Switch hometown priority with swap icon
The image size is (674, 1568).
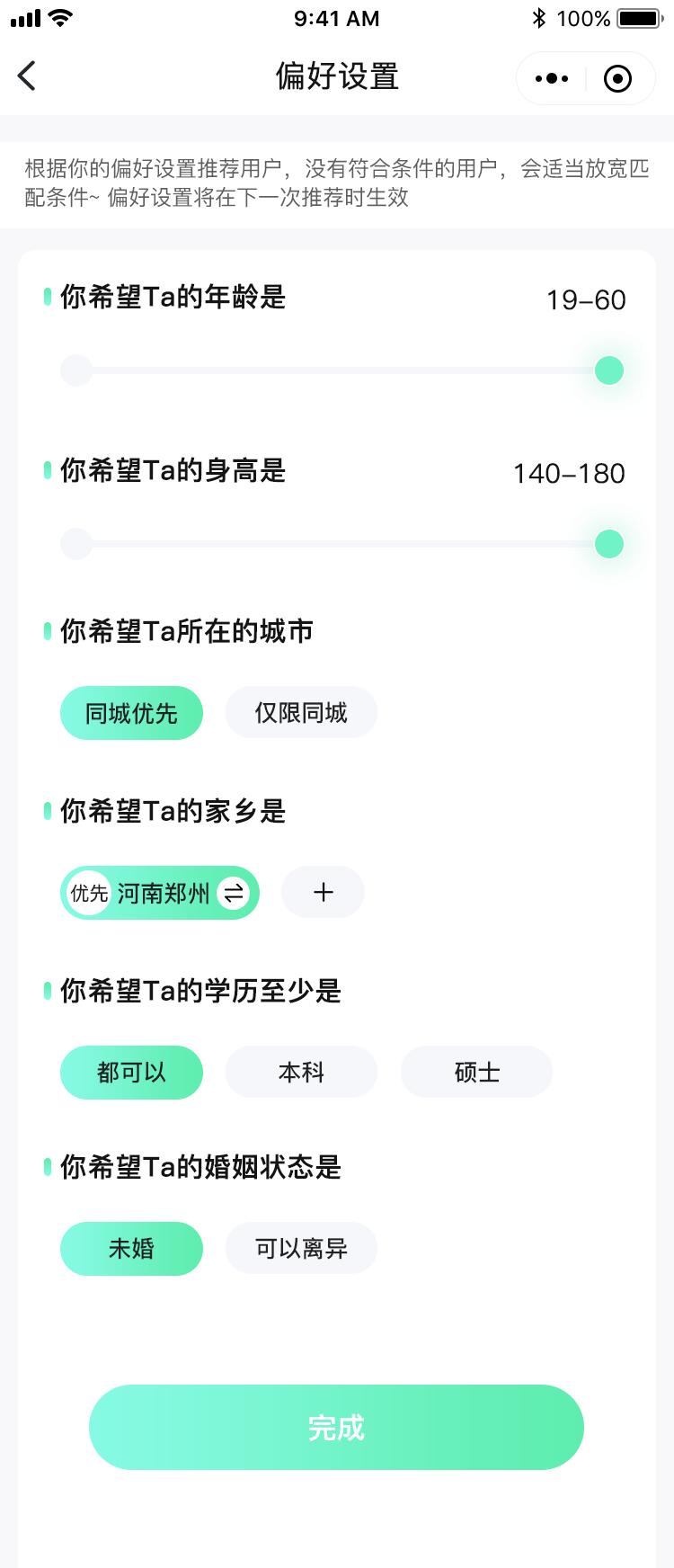coord(234,893)
